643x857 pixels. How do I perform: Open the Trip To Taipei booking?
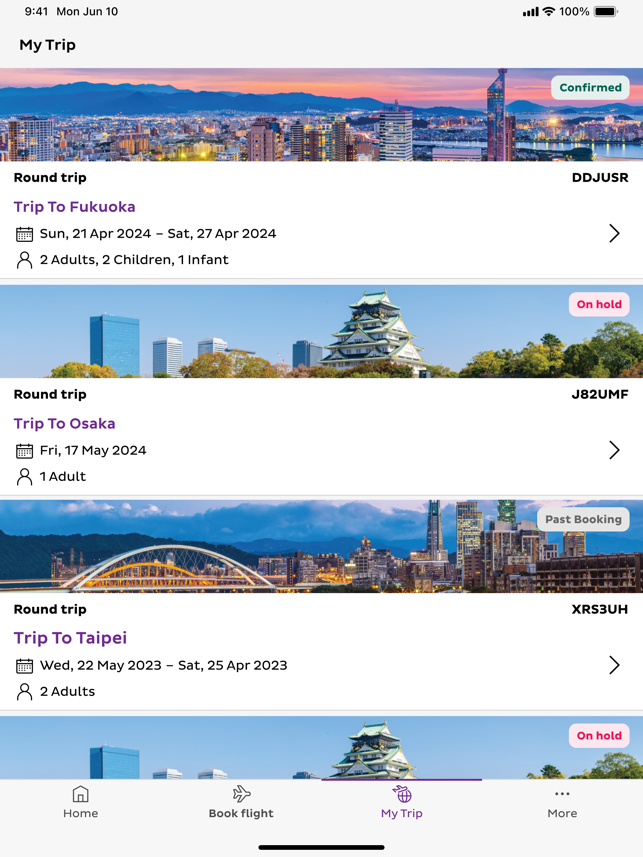pos(70,638)
